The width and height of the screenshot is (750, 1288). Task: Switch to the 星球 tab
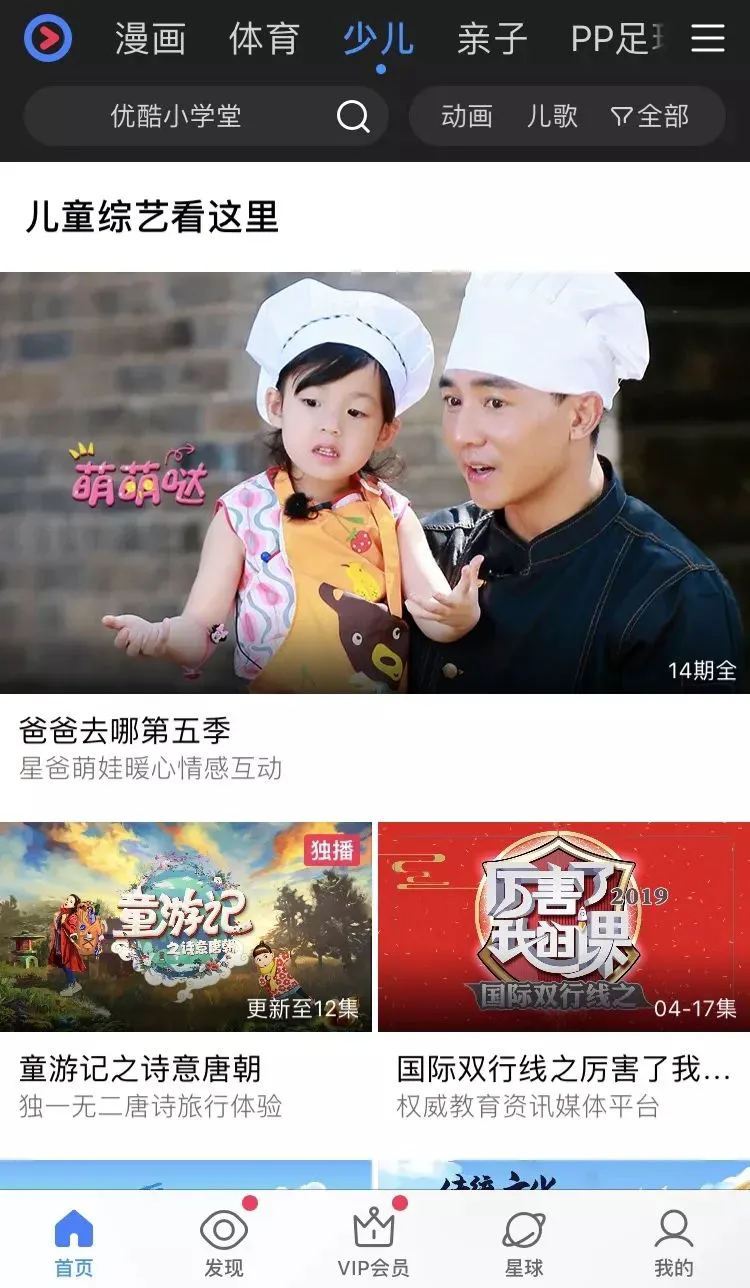524,1243
